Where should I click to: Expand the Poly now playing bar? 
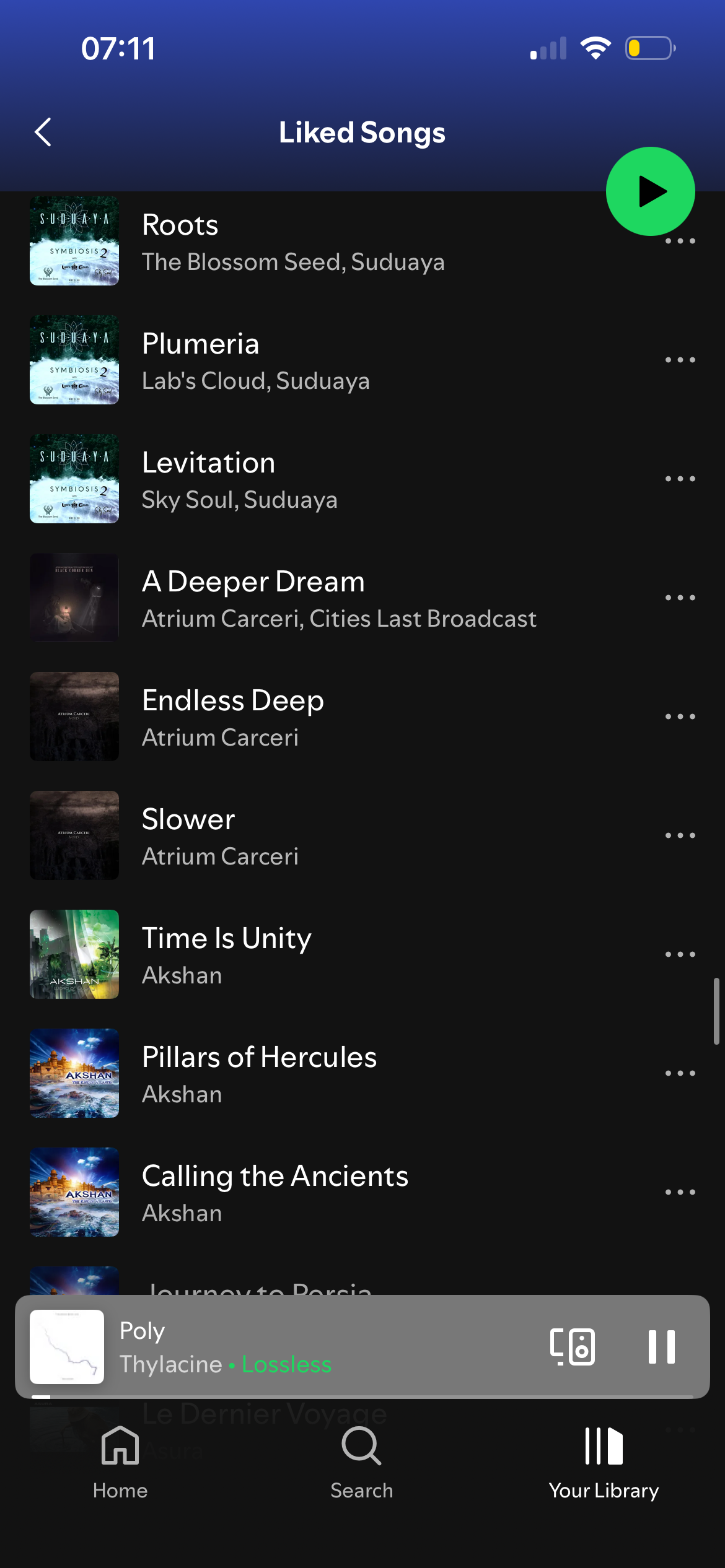tap(310, 1346)
